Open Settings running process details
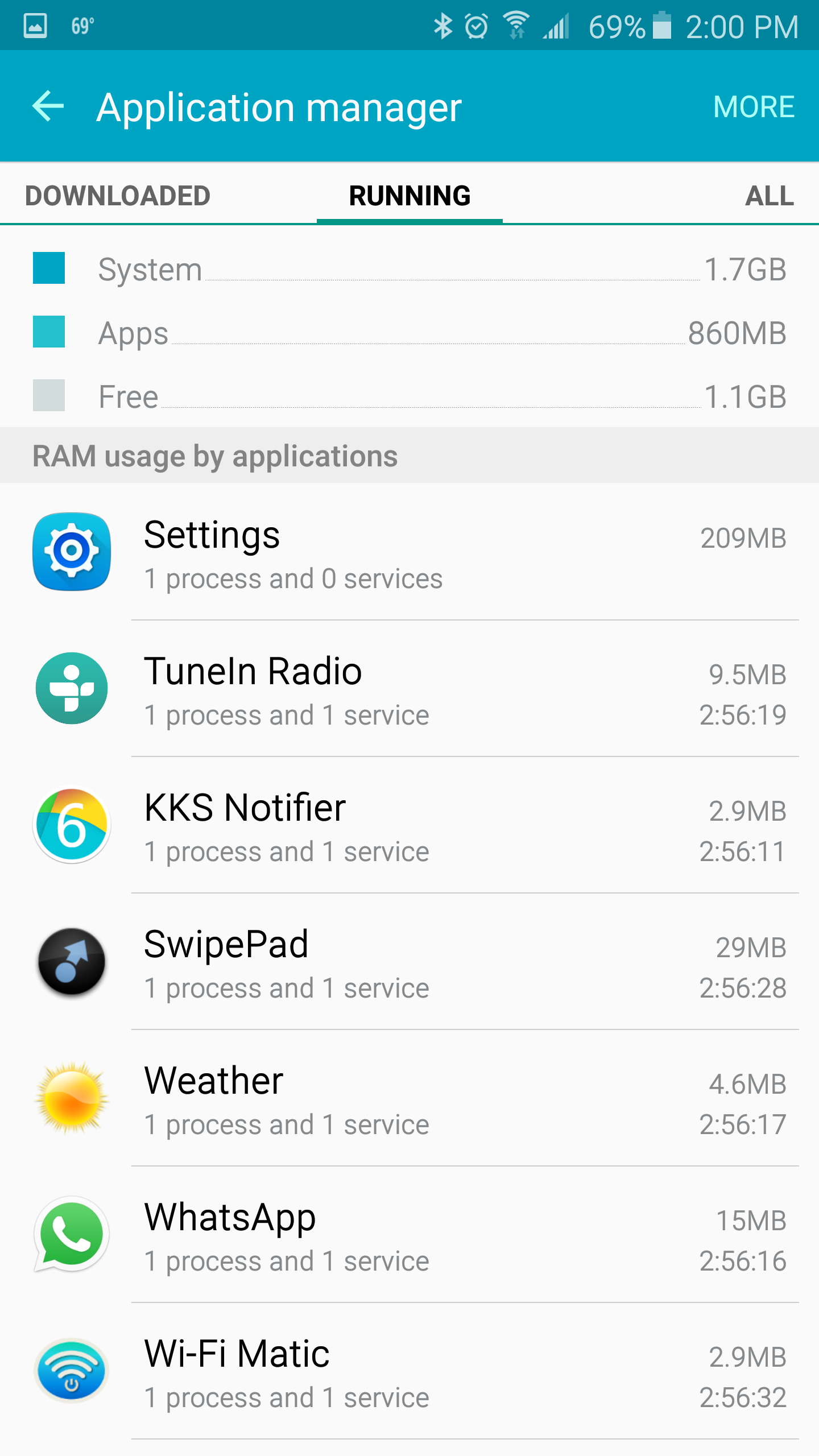The height and width of the screenshot is (1456, 819). (x=409, y=553)
